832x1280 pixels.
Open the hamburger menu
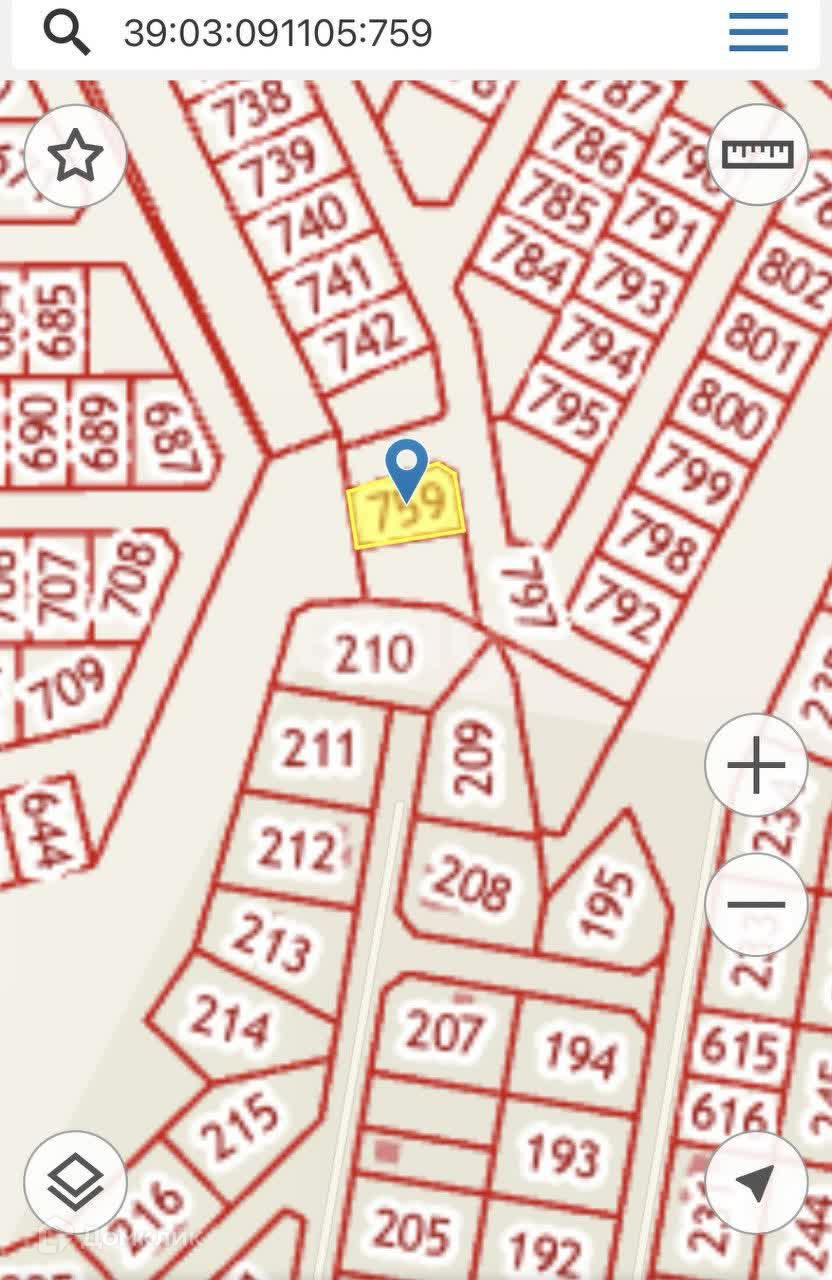pyautogui.click(x=758, y=34)
